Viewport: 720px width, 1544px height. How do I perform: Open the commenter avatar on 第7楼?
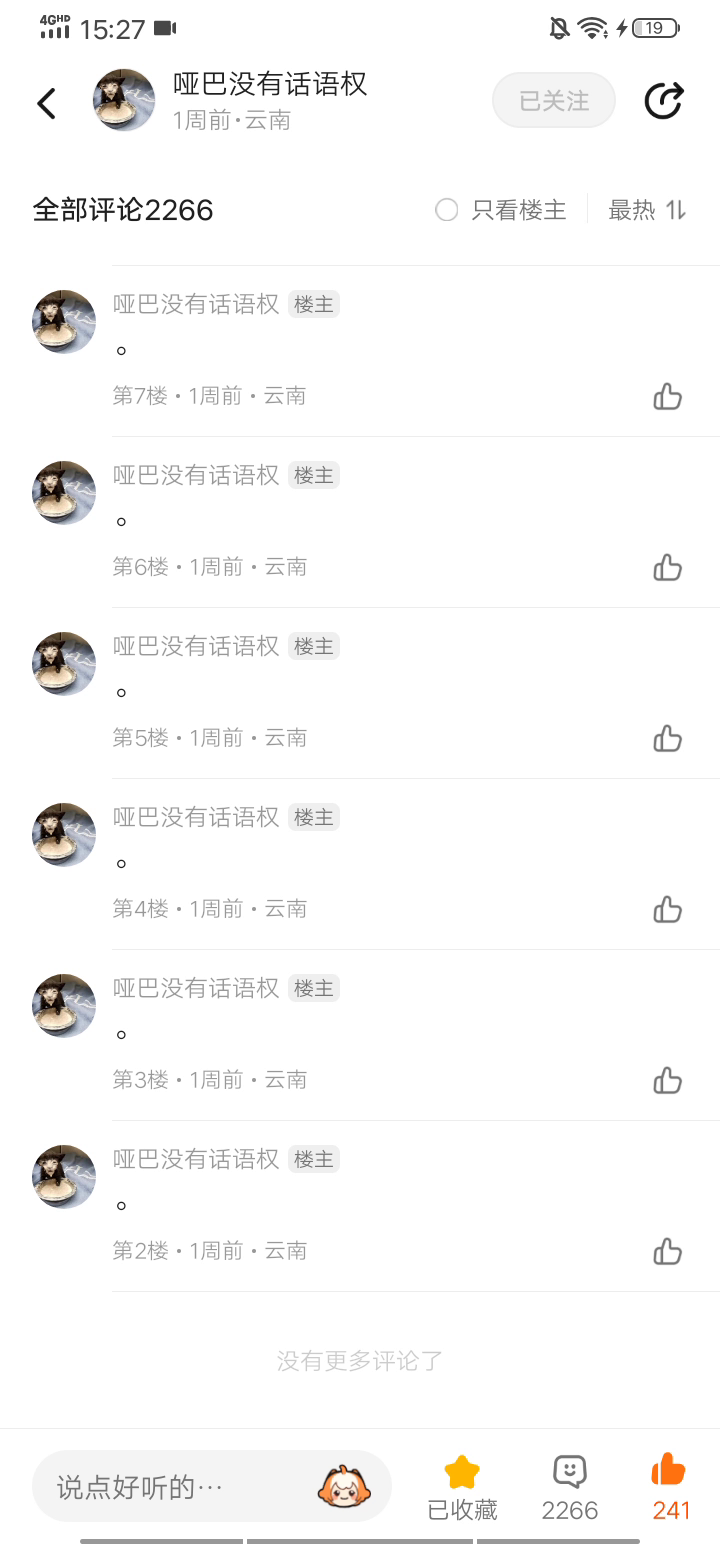click(x=64, y=322)
